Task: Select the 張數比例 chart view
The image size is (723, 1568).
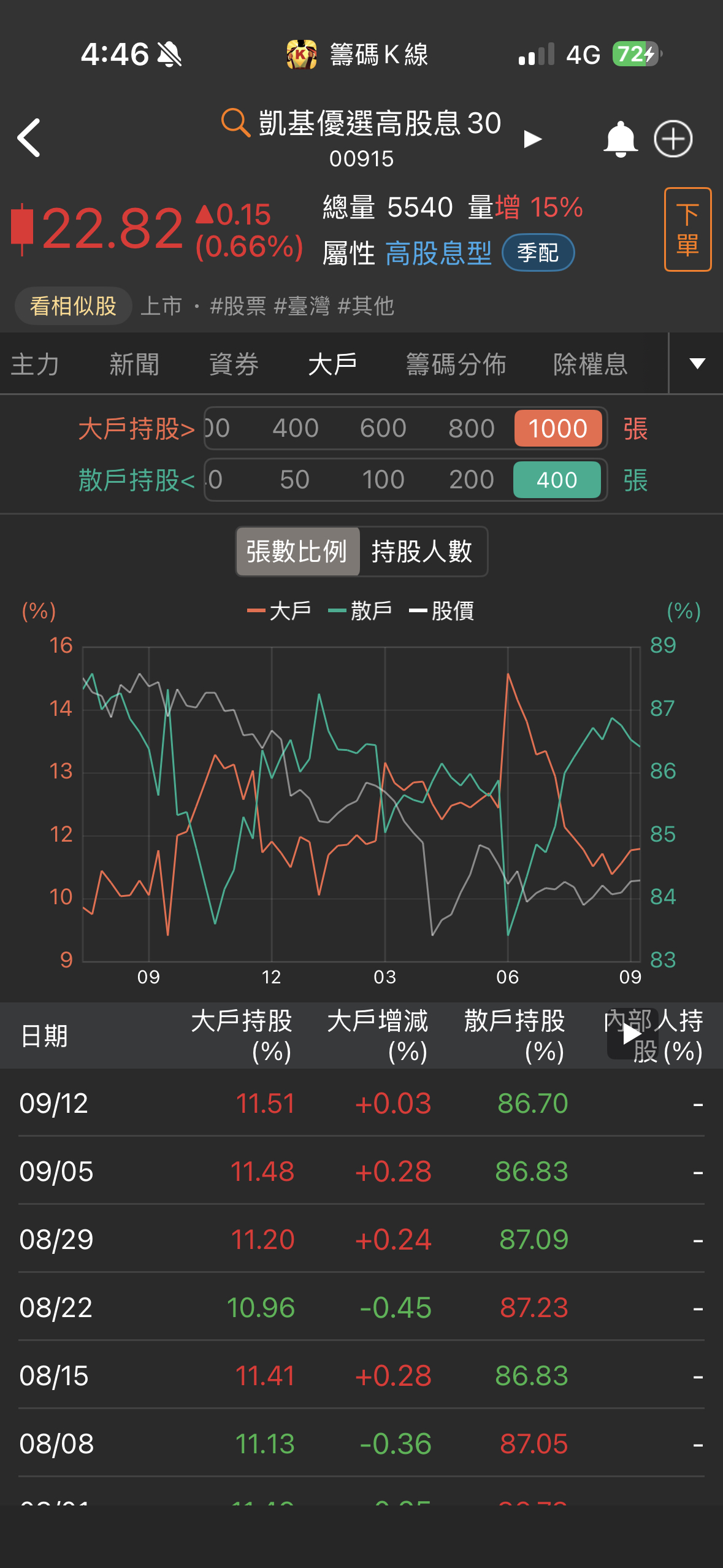Action: [x=297, y=551]
